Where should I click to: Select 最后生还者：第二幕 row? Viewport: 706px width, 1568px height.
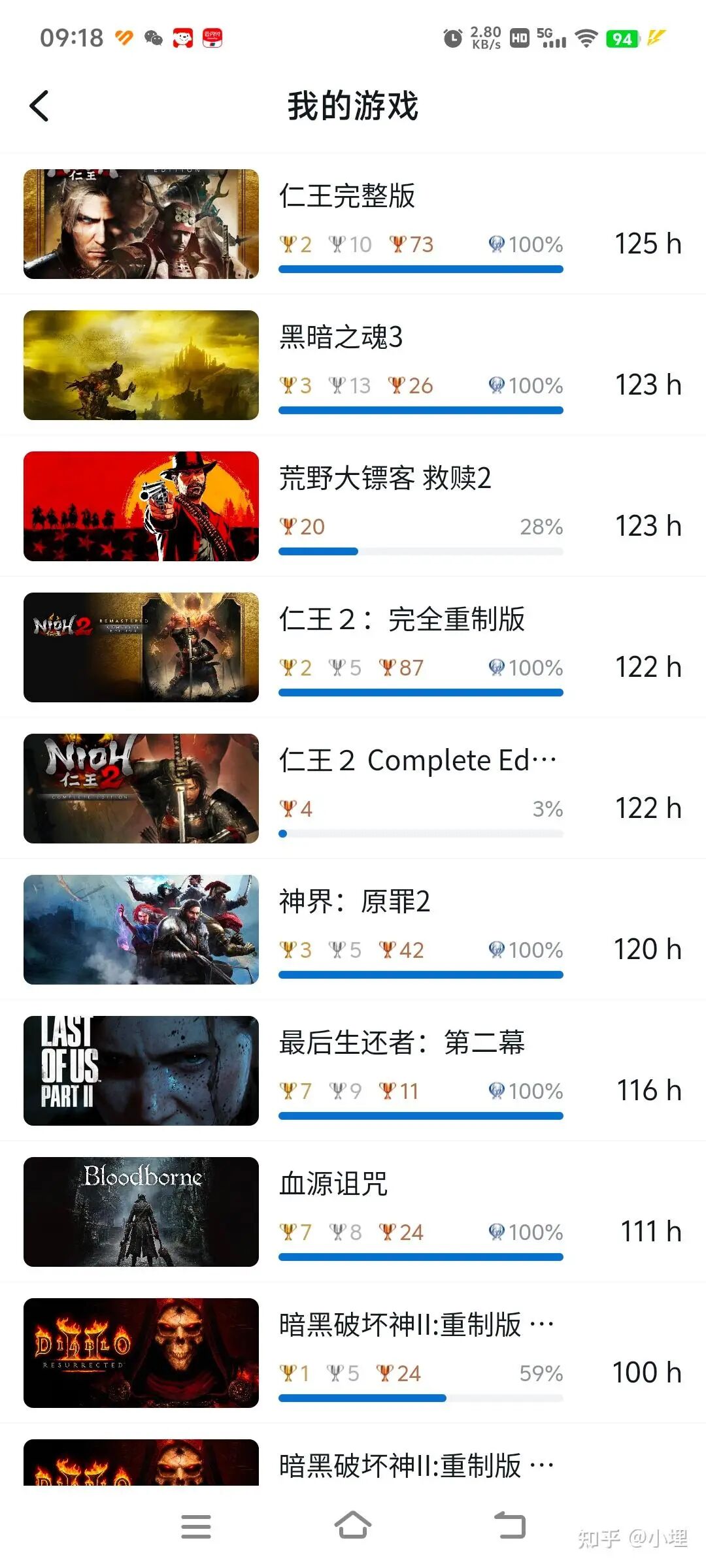pos(353,1070)
